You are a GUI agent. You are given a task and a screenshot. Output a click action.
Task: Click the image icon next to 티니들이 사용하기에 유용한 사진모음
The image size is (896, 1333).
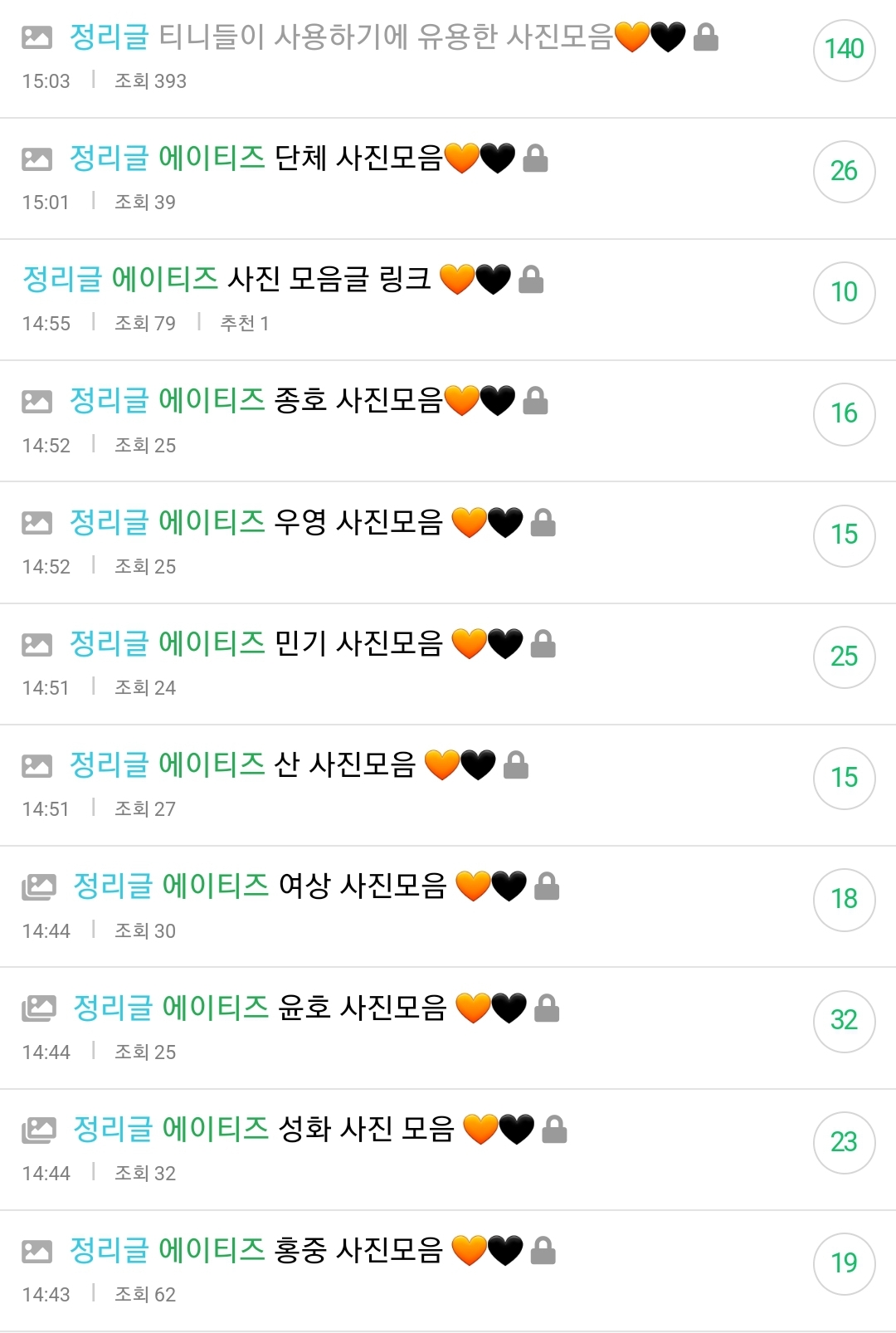coord(37,37)
